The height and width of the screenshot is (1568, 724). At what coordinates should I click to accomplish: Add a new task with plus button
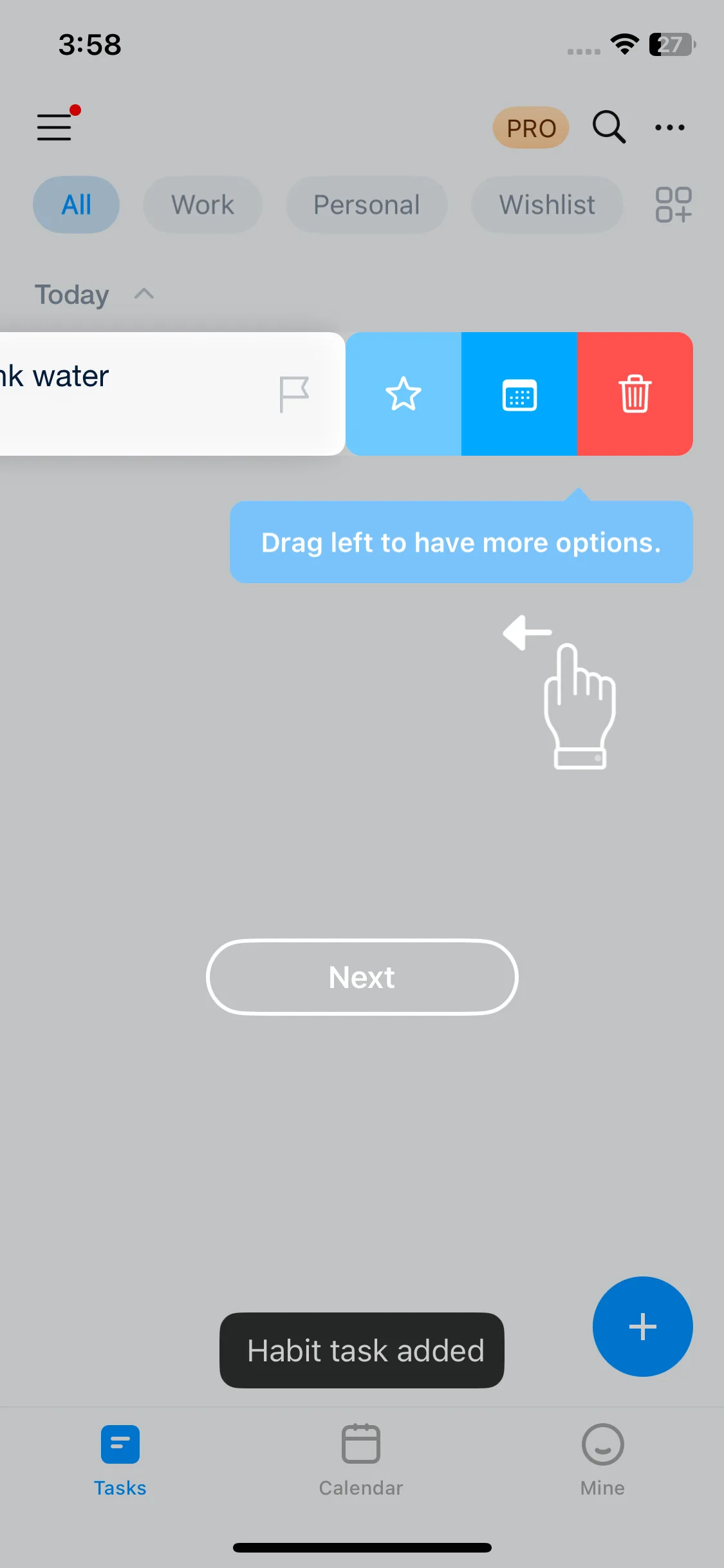pyautogui.click(x=642, y=1327)
